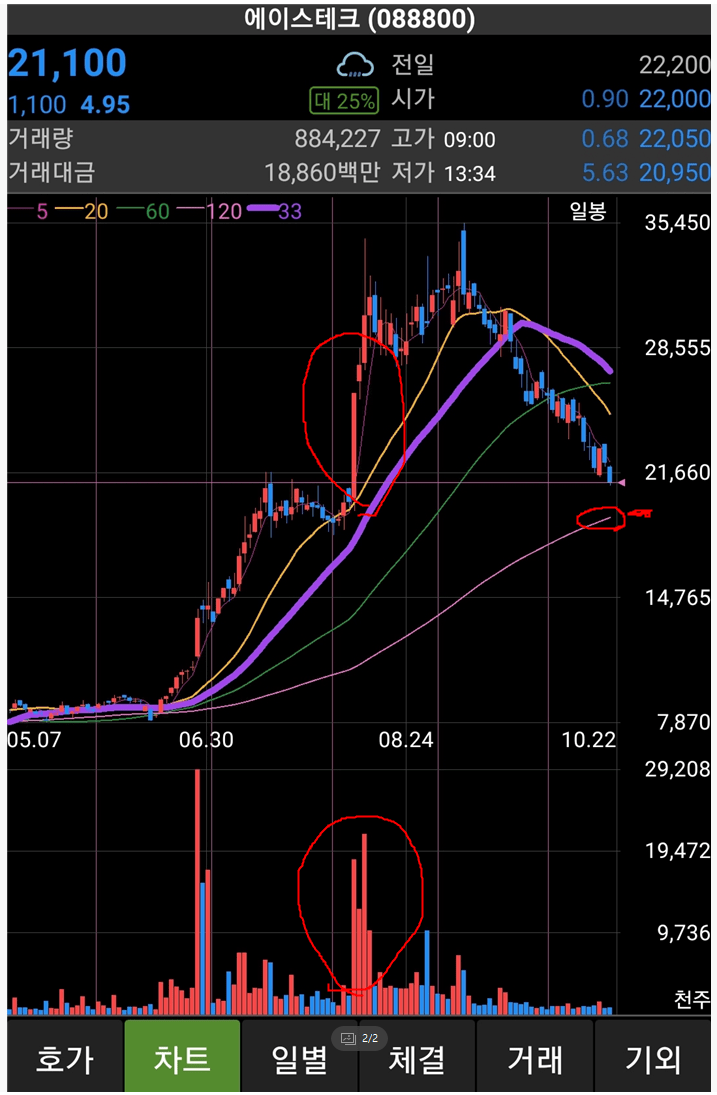Viewport: 717px width, 1095px height.
Task: Open the 일별 tab
Action: coord(299,1058)
